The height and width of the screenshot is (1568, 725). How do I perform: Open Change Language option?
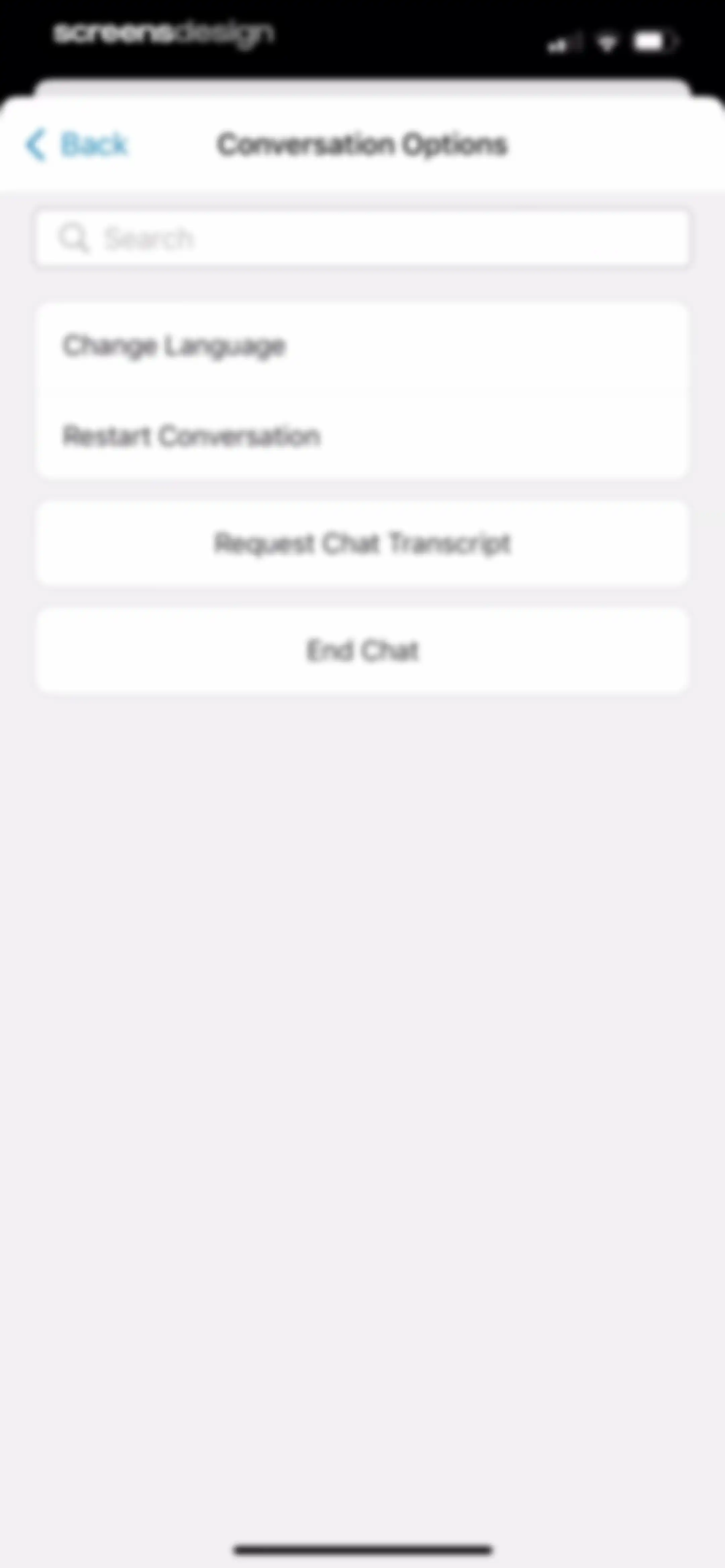click(362, 346)
